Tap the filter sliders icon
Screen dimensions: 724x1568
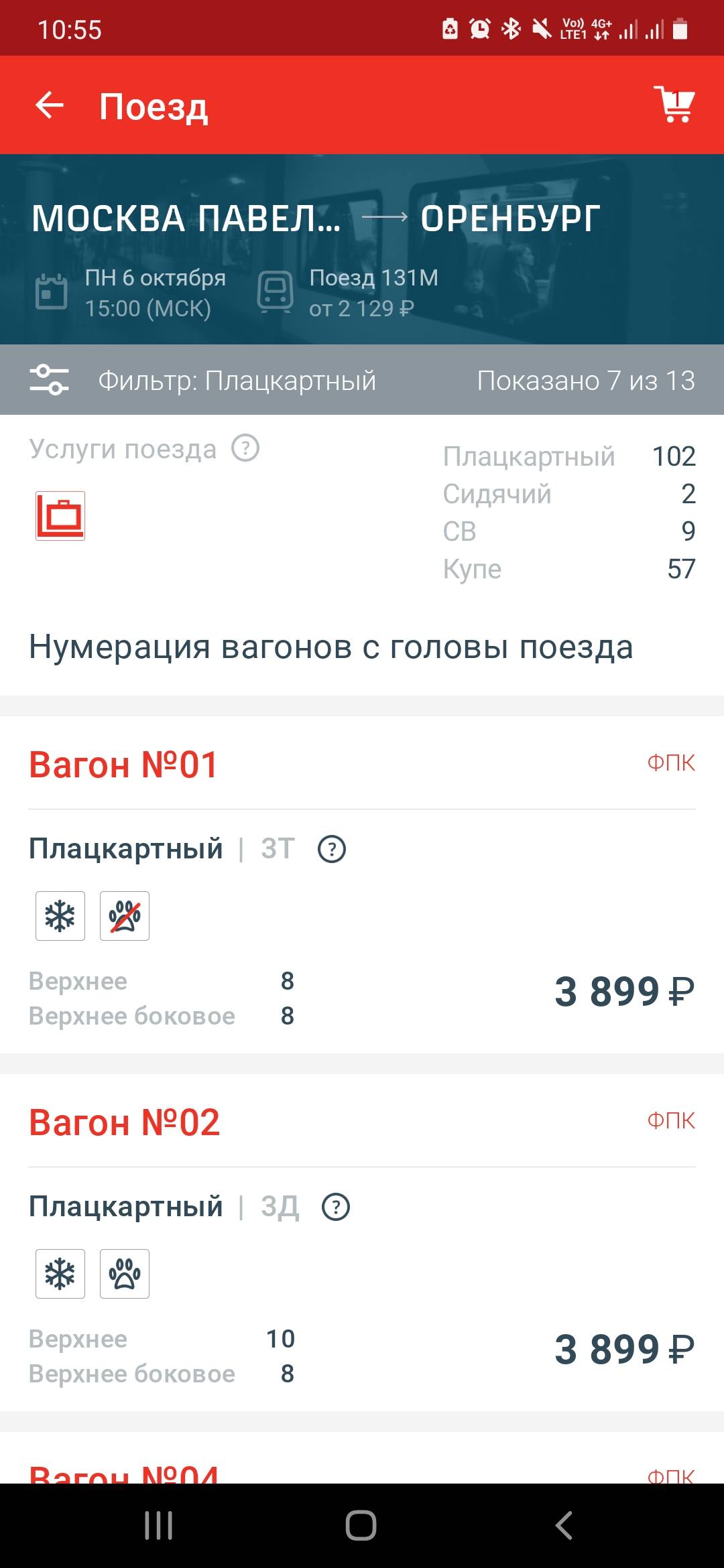pyautogui.click(x=51, y=379)
